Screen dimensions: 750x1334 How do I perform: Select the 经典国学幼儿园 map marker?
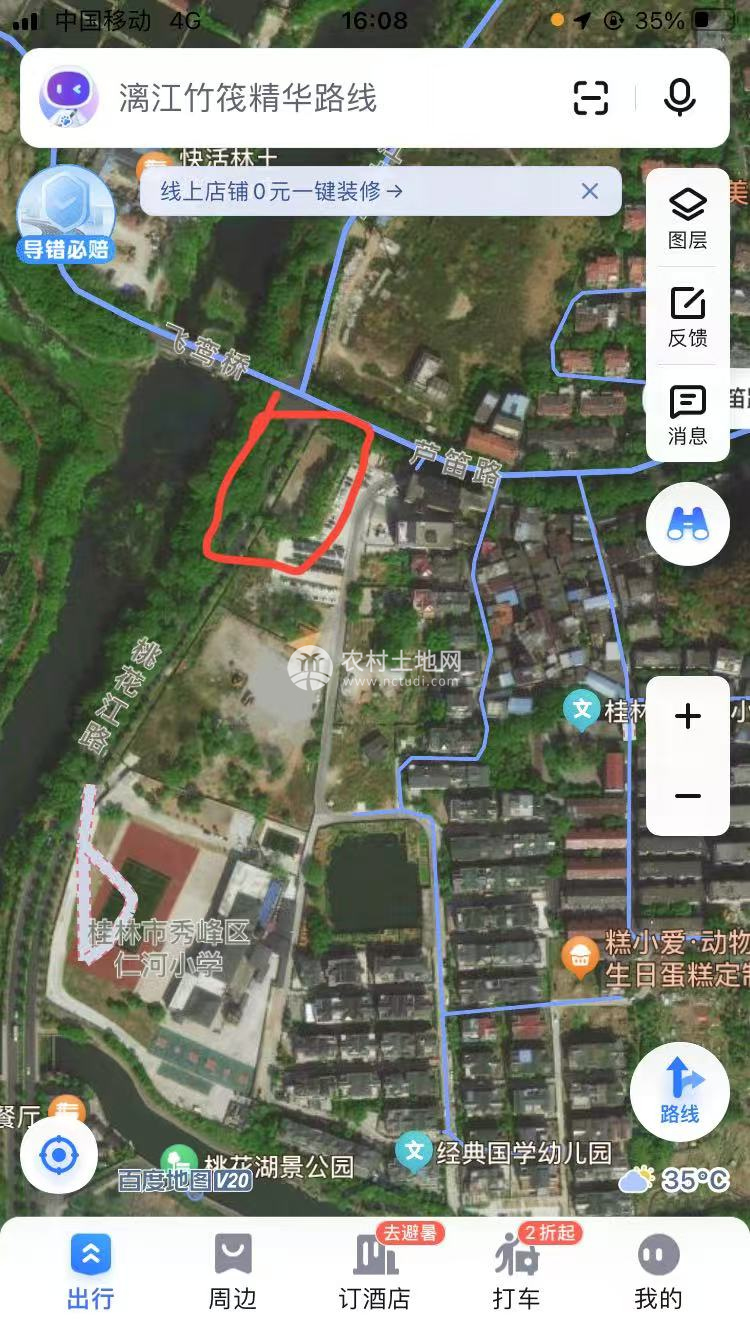coord(413,1152)
